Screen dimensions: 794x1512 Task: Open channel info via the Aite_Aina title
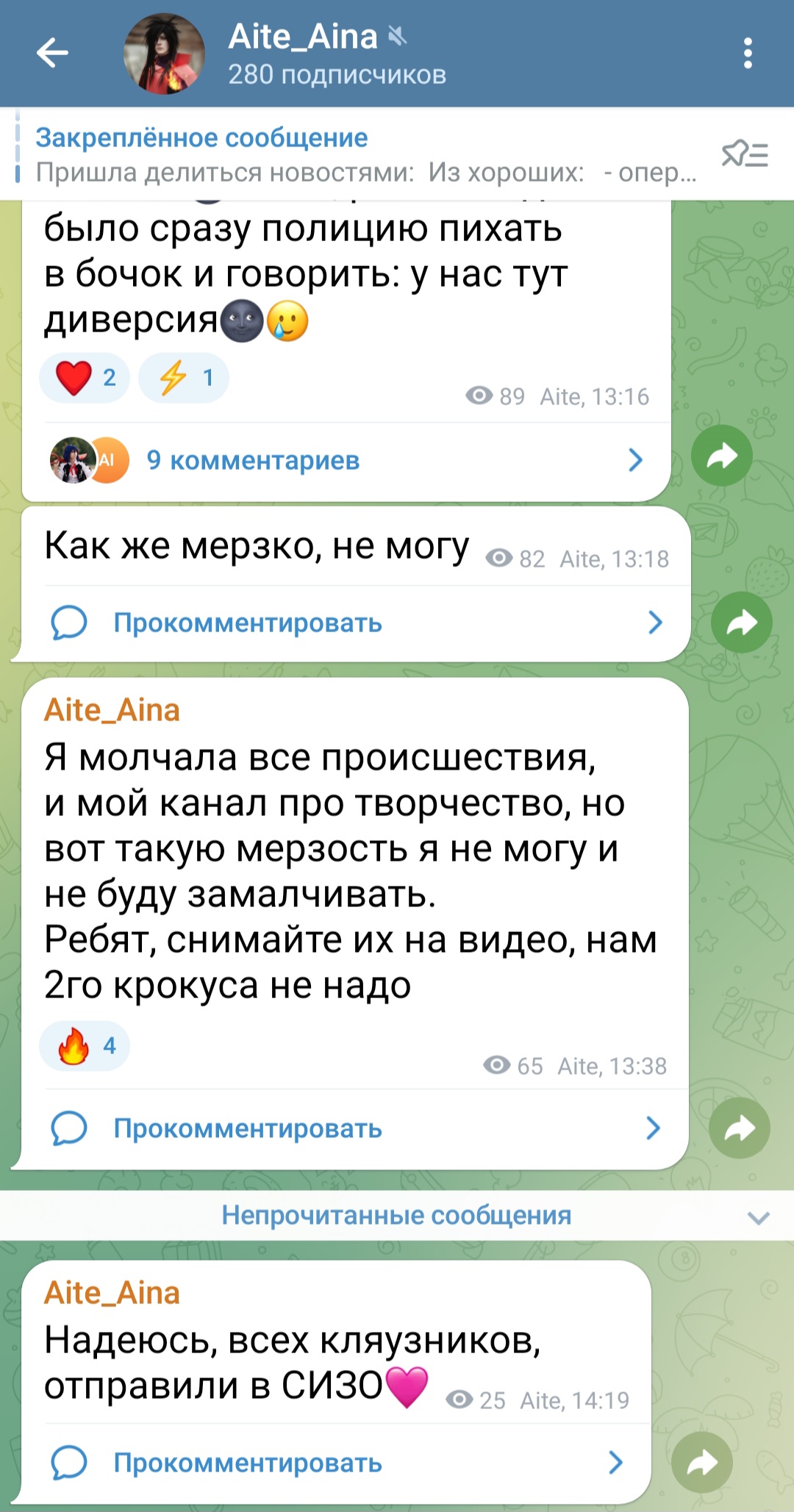click(x=303, y=37)
